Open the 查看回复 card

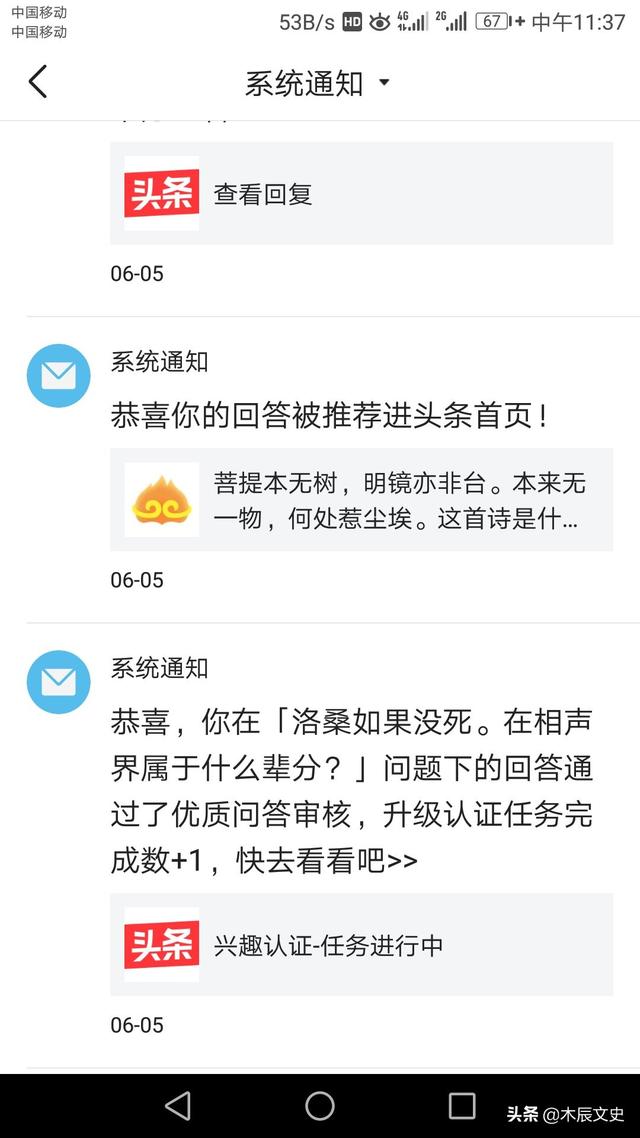click(361, 194)
